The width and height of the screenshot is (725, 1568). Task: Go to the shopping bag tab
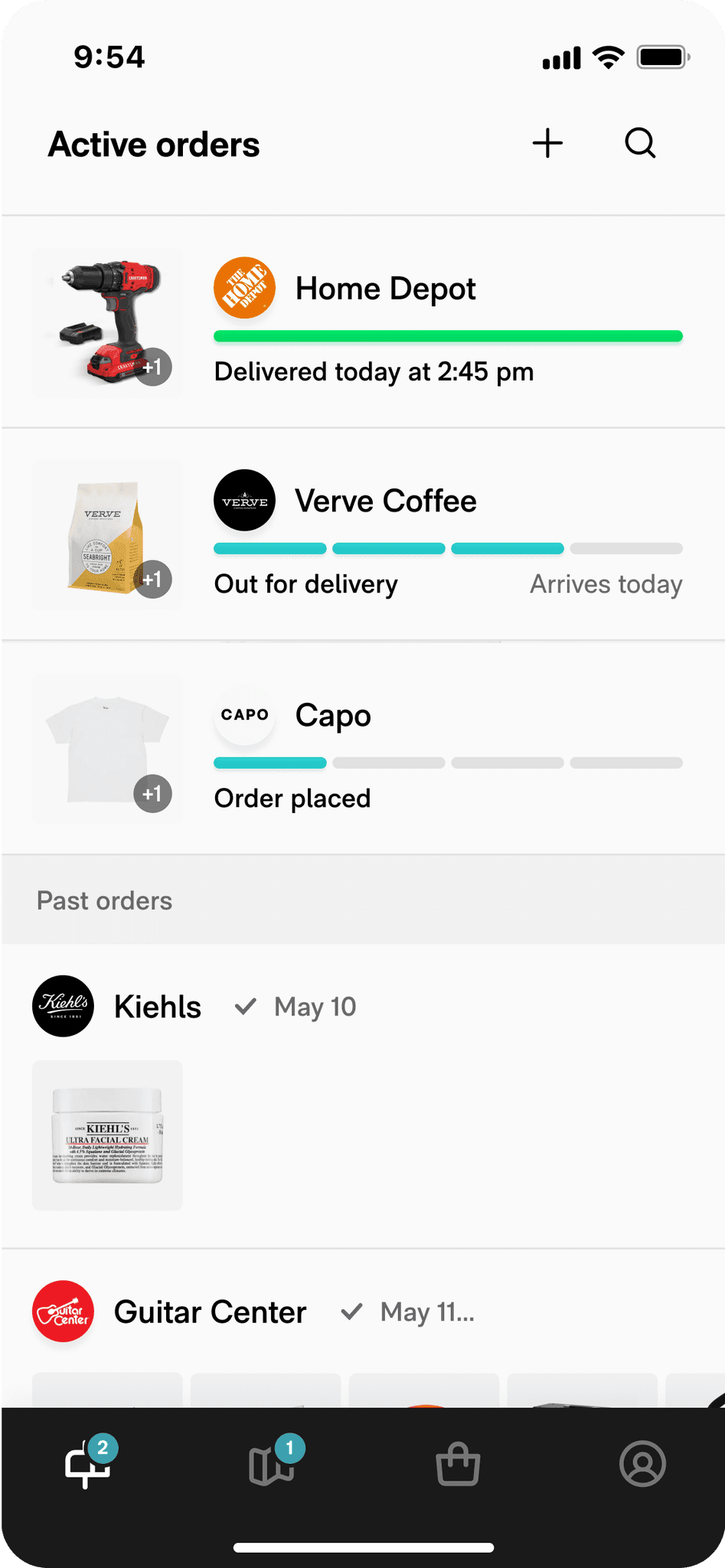tap(458, 1465)
